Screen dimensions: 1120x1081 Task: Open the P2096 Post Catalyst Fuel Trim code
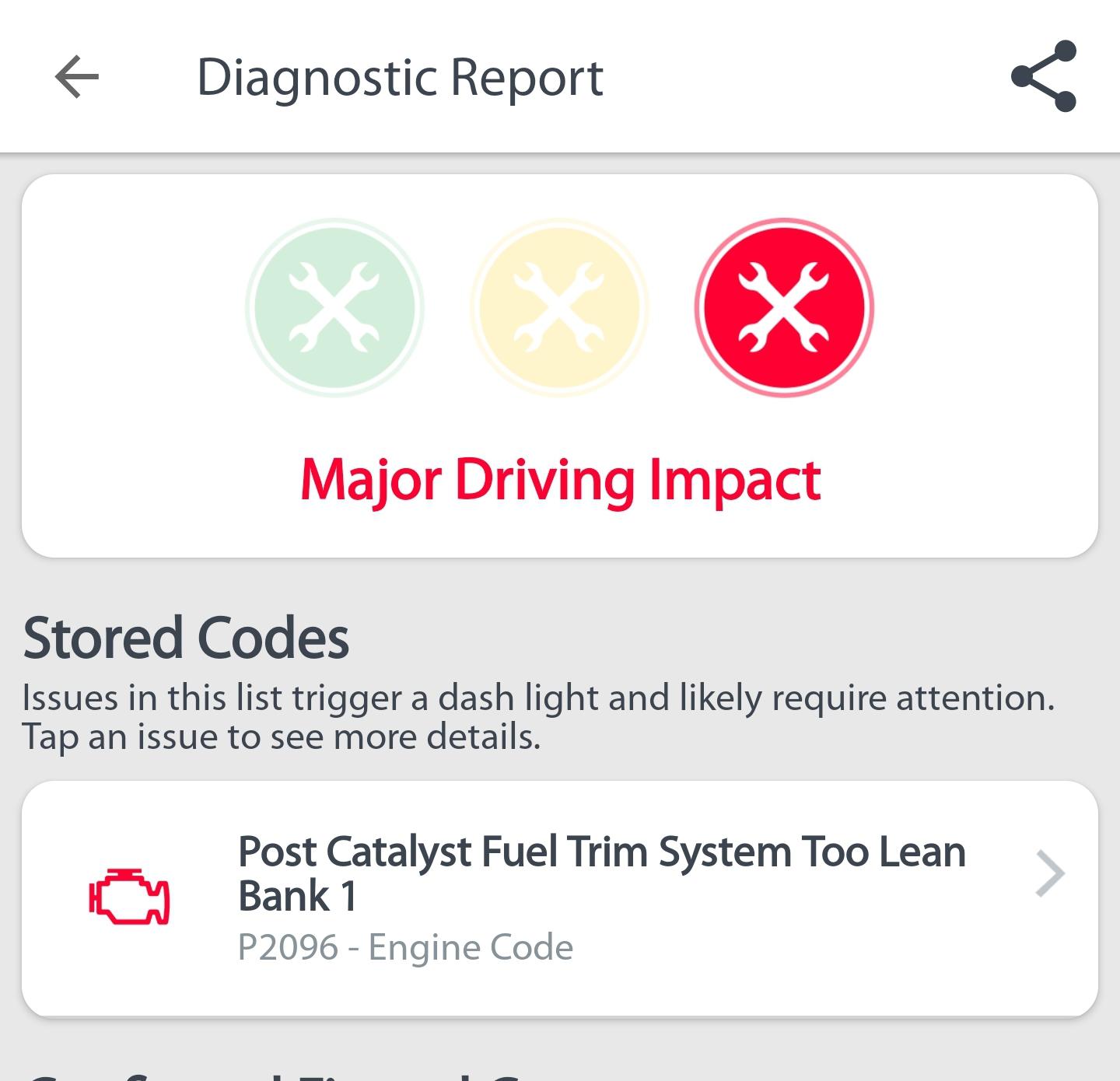click(x=560, y=898)
